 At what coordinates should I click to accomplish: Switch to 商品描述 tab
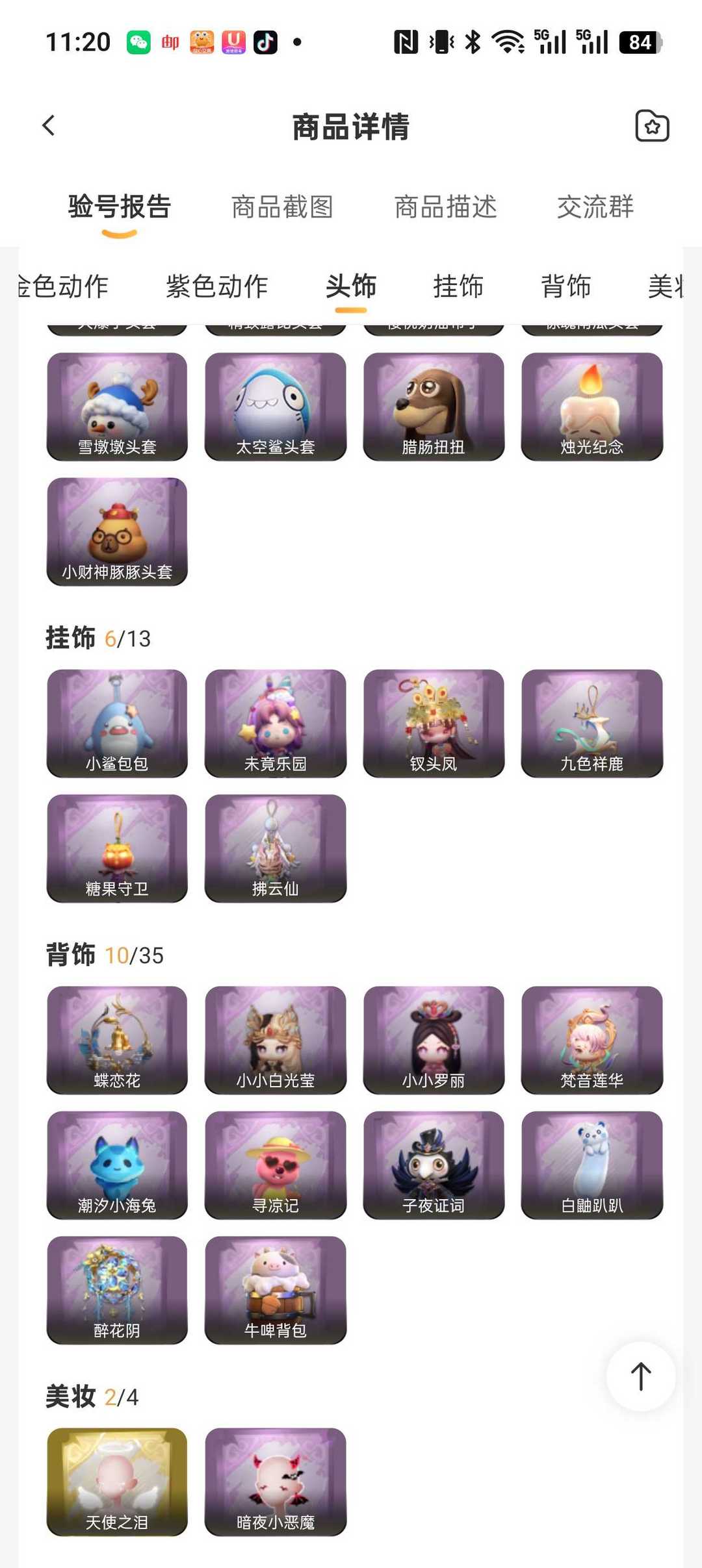[x=445, y=207]
